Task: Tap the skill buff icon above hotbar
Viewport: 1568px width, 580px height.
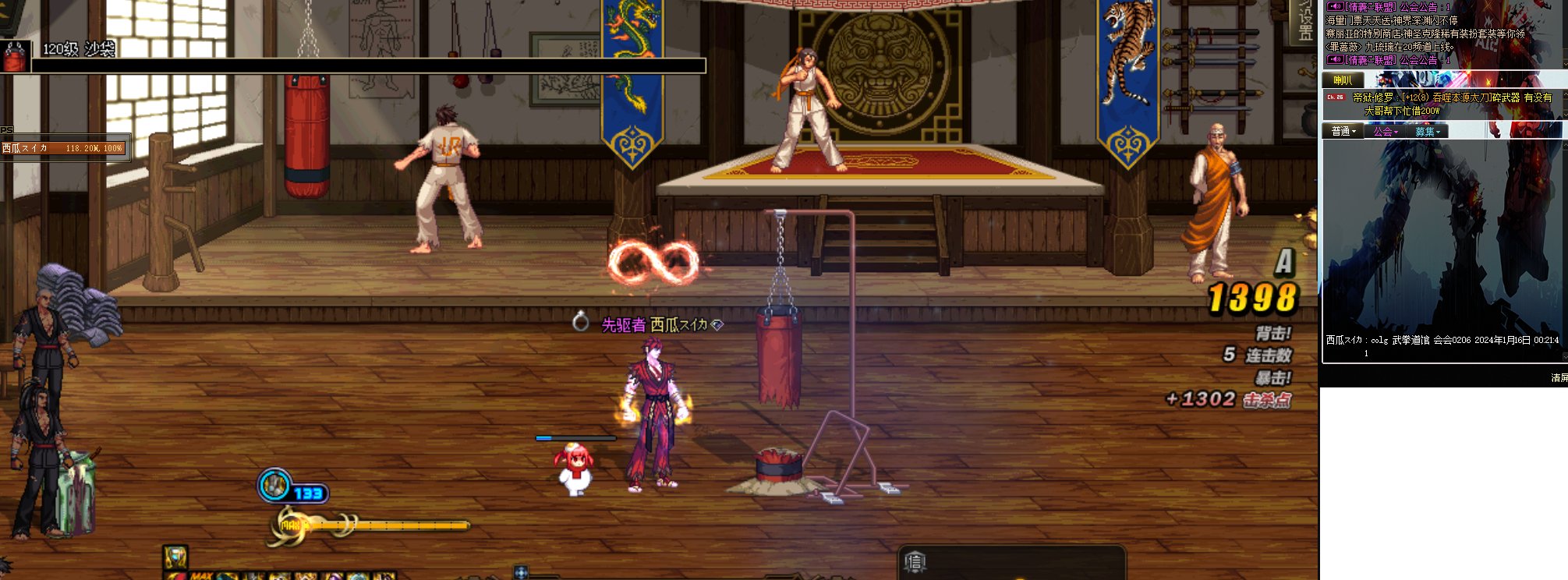Action: click(x=175, y=557)
